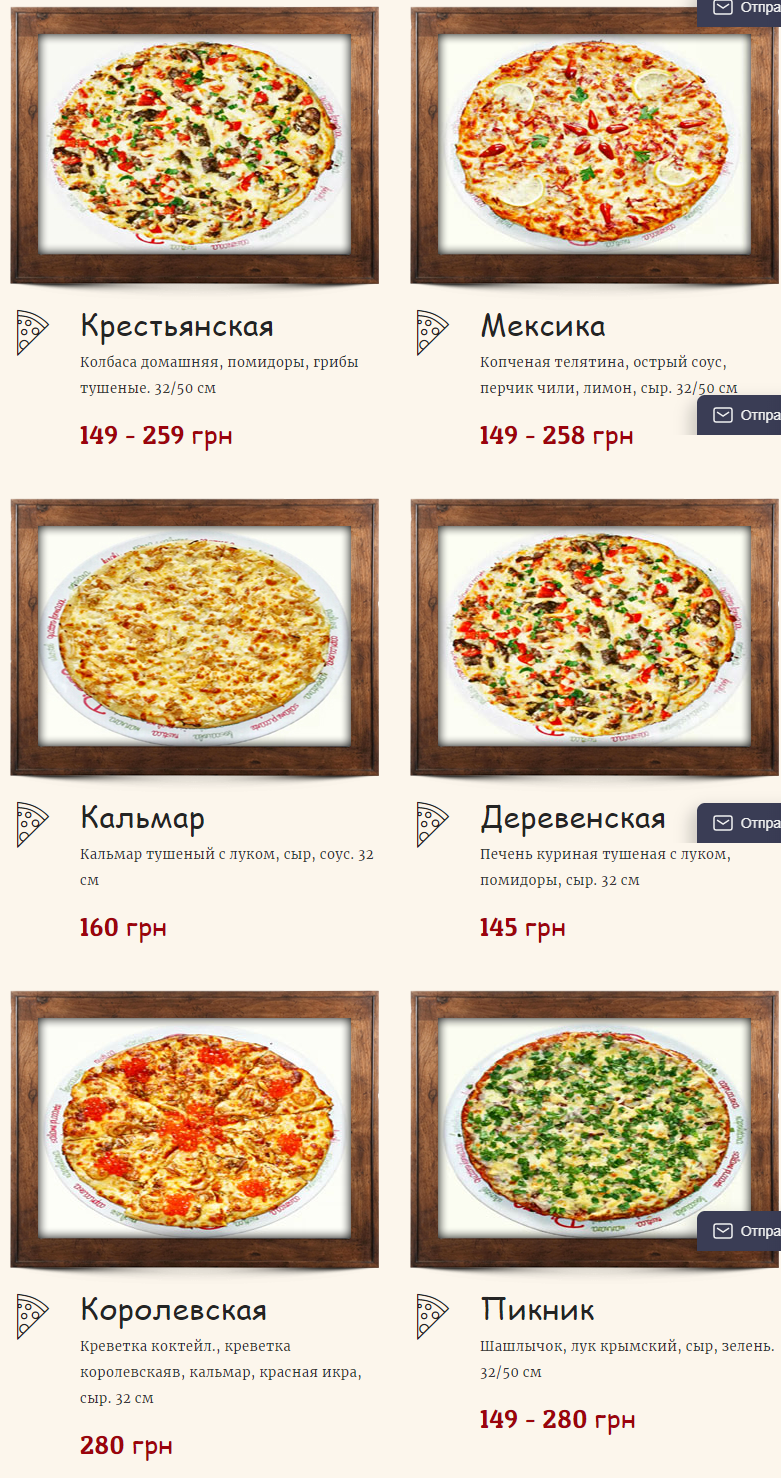
Task: Open the Деревенская pizza card picture
Action: (594, 637)
